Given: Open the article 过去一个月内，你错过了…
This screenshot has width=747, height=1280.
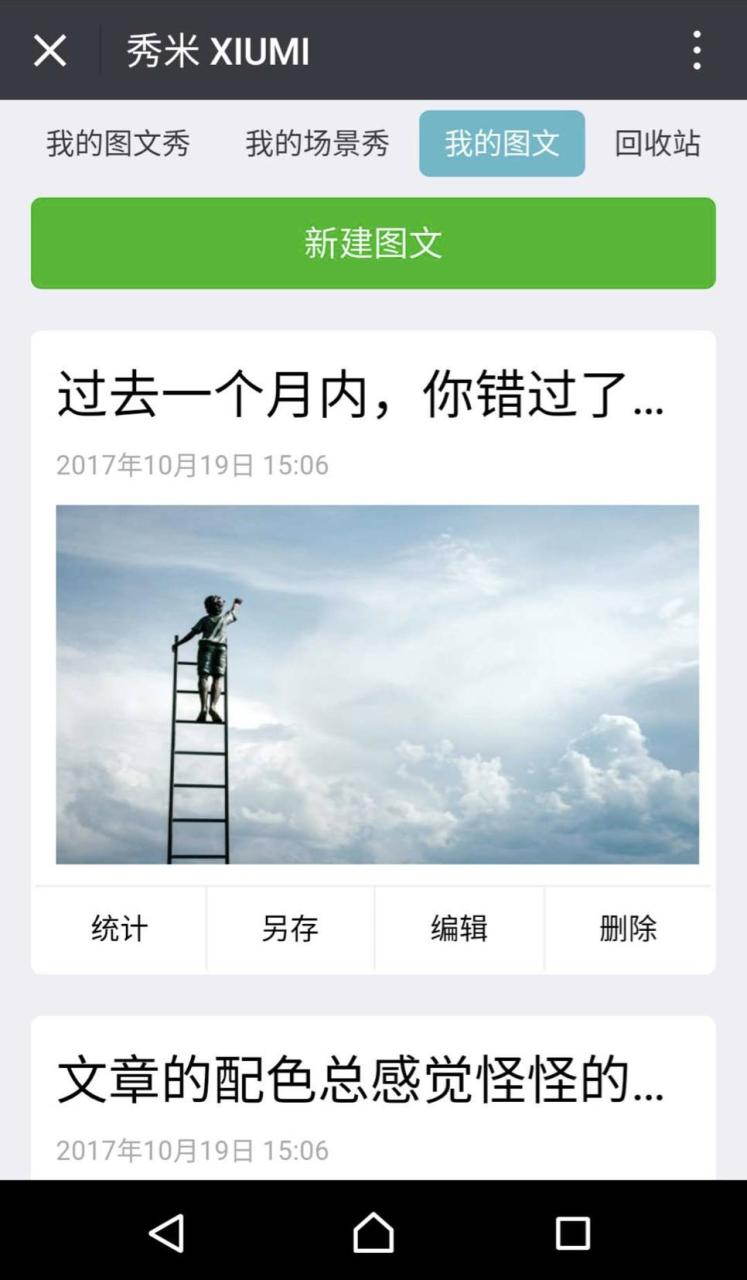Looking at the screenshot, I should pos(360,395).
